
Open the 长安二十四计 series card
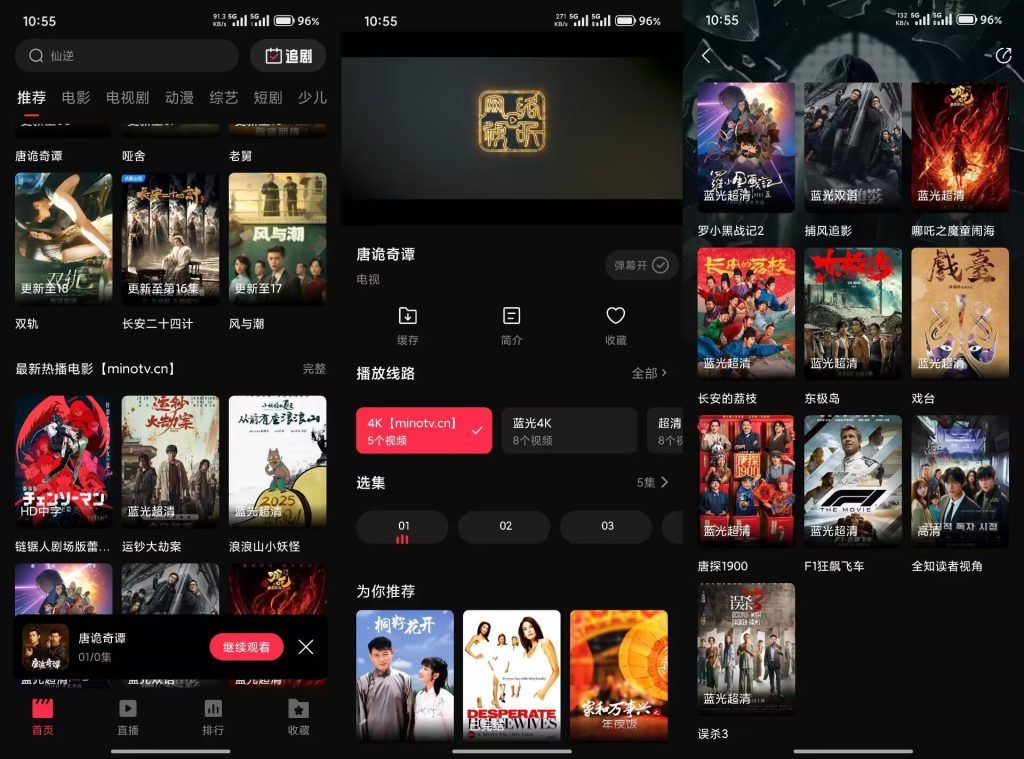[170, 240]
